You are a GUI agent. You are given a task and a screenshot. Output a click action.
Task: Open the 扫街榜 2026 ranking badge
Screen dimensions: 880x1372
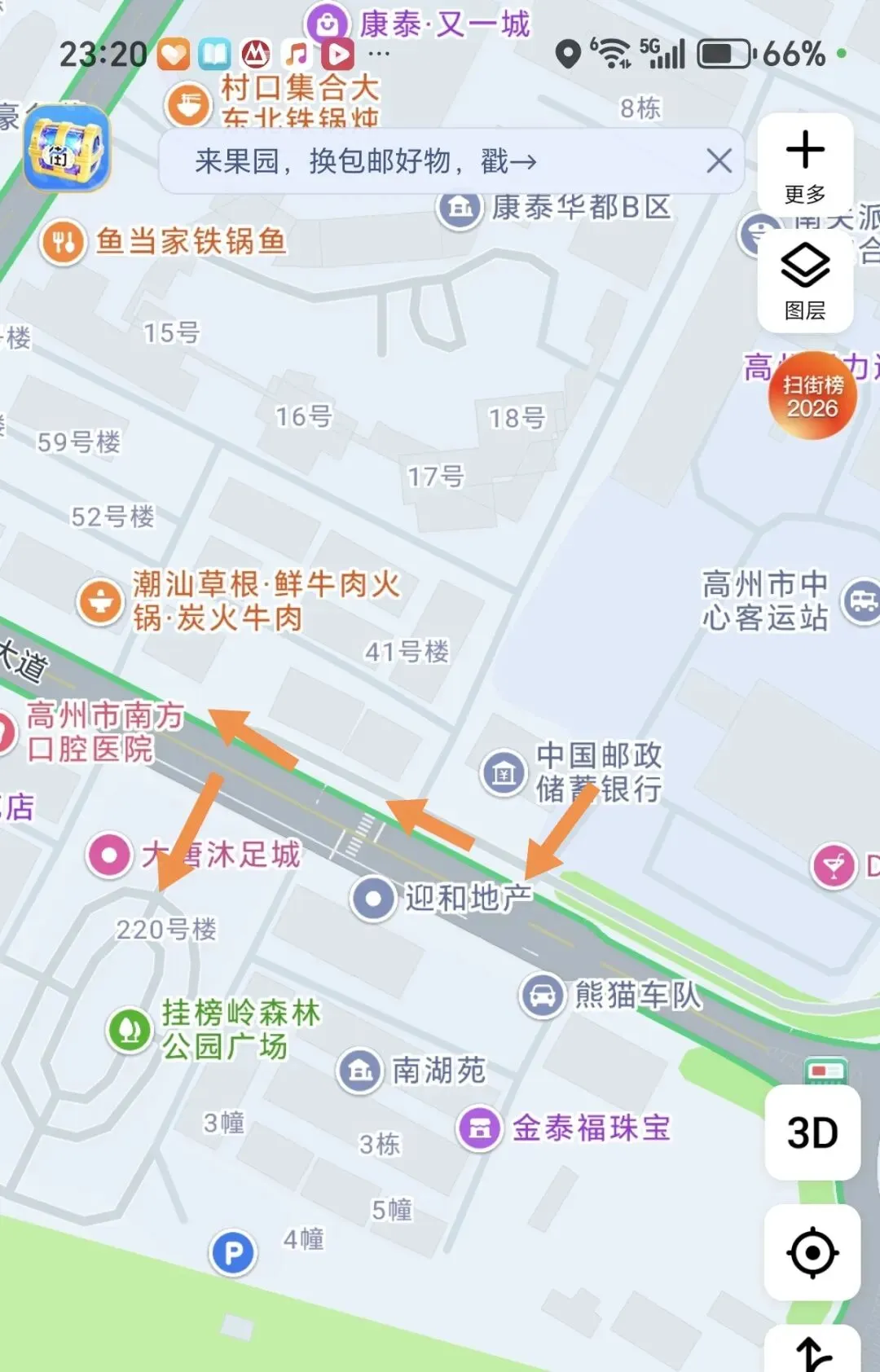pos(812,396)
